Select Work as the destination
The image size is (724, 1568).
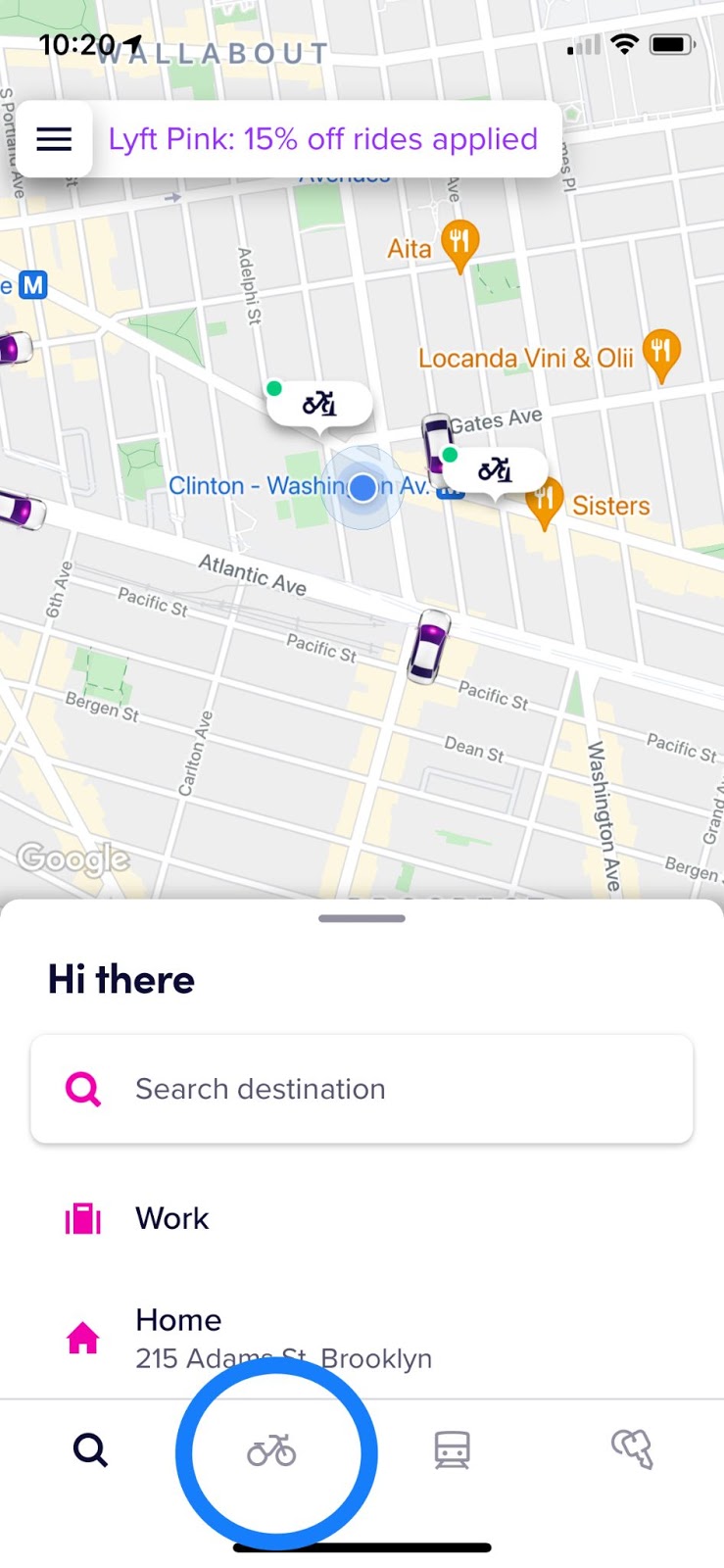point(362,1218)
